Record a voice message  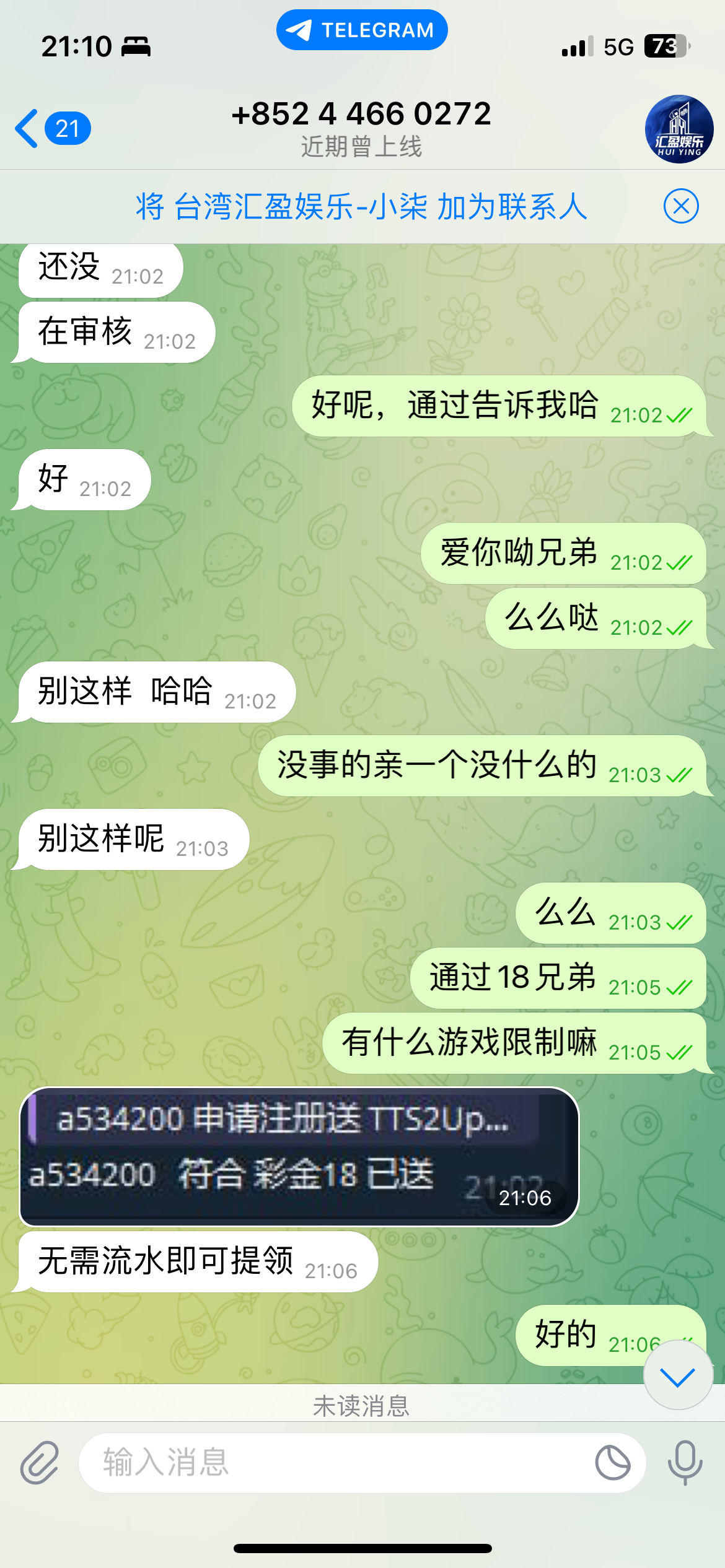coord(685,1463)
